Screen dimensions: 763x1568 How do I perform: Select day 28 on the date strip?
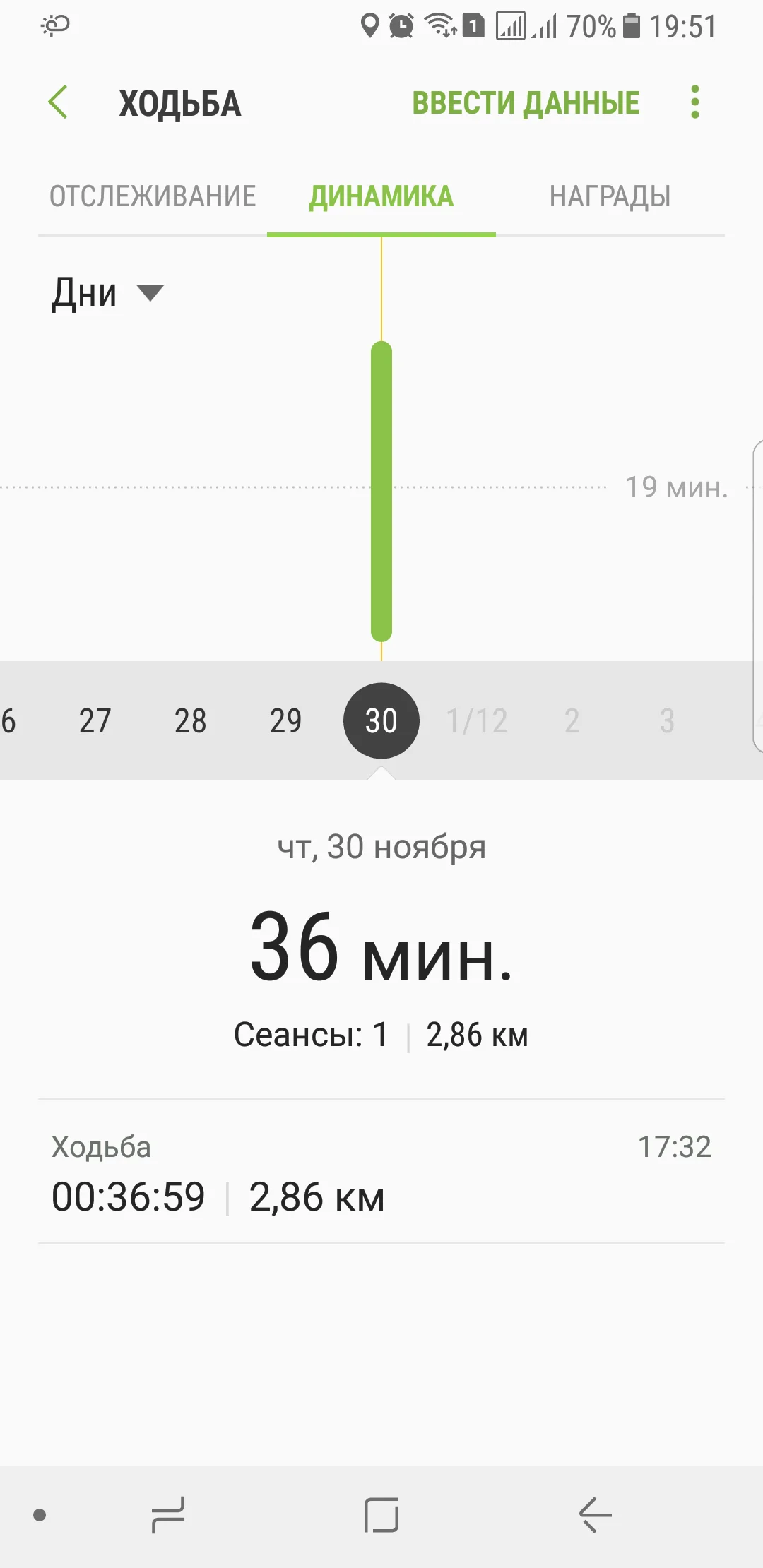[x=190, y=721]
